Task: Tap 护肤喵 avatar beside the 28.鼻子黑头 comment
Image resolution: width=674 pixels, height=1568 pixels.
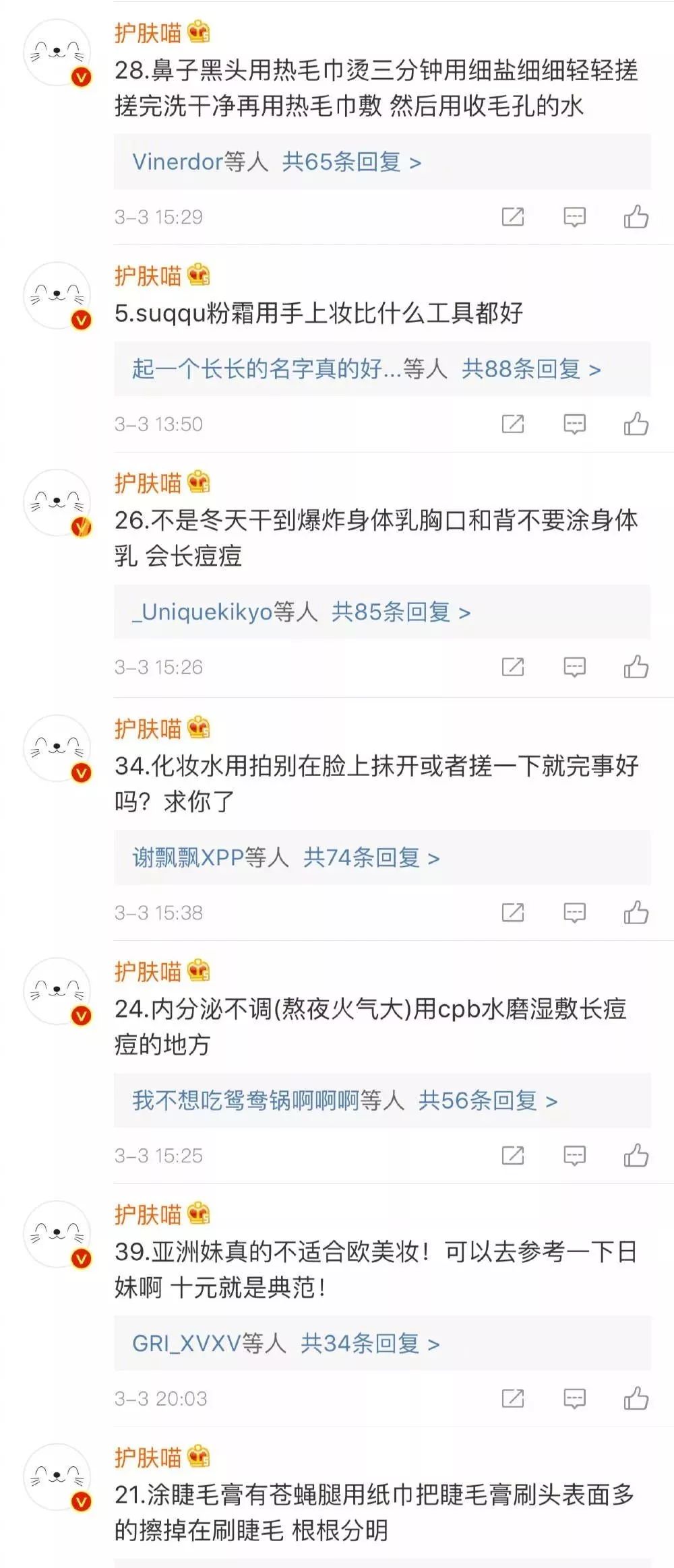Action: tap(57, 53)
